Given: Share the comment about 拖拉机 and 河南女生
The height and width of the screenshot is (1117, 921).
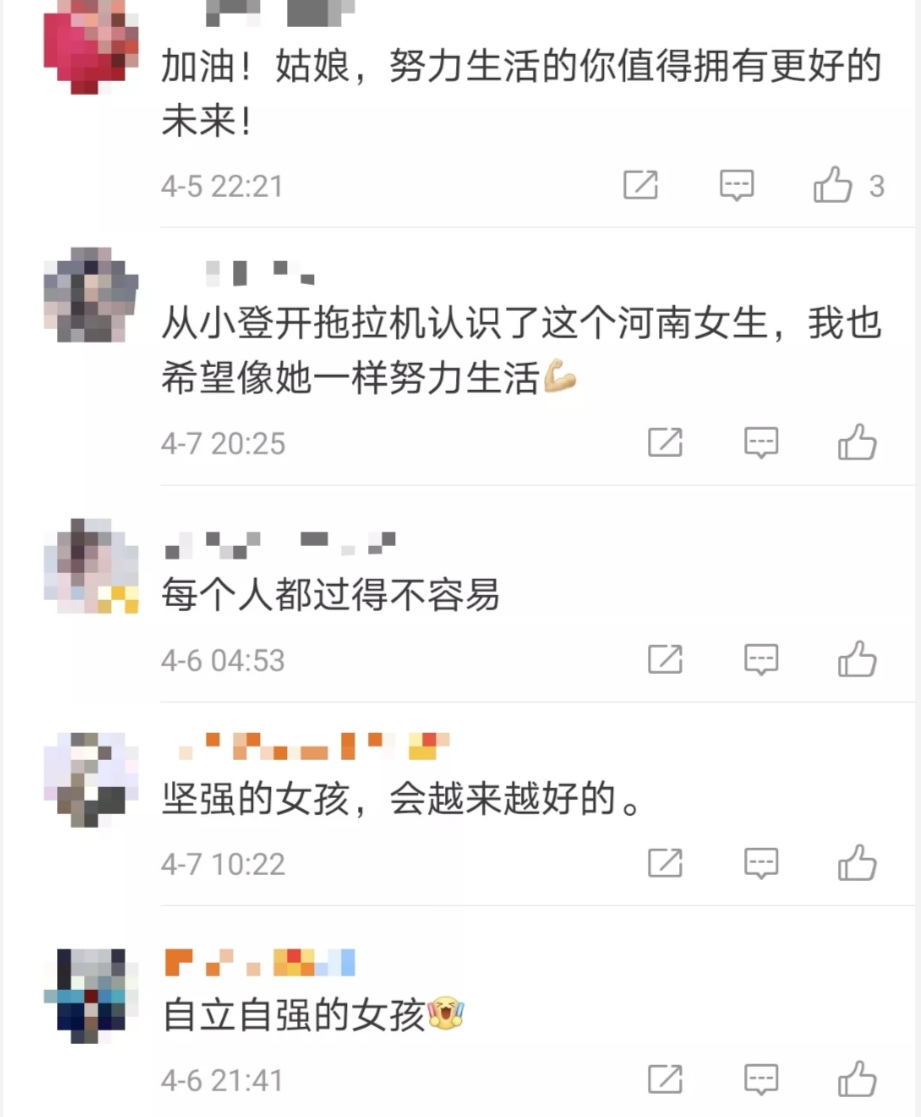Looking at the screenshot, I should pos(665,443).
